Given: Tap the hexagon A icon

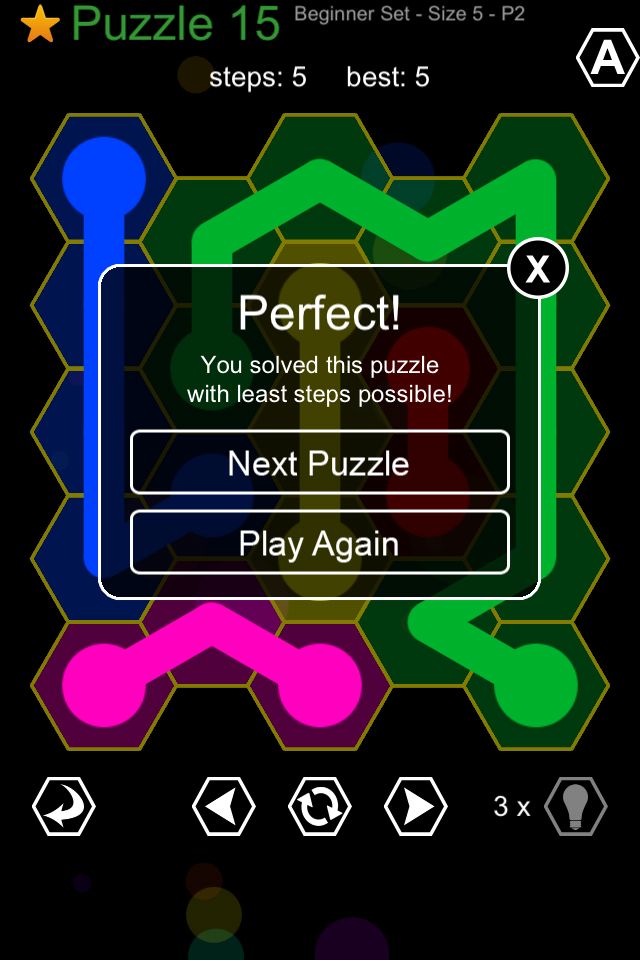Looking at the screenshot, I should click(x=607, y=60).
